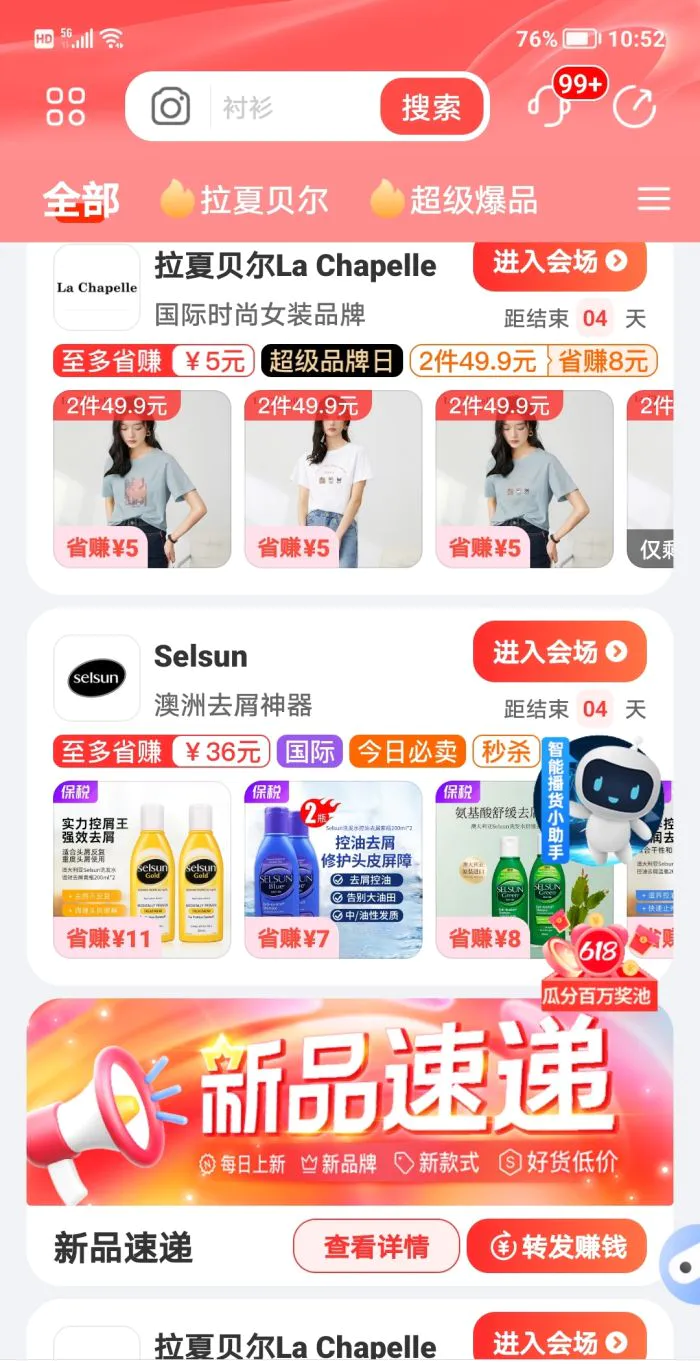
Task: Switch to the 拉夏贝尔 tab
Action: pos(245,200)
